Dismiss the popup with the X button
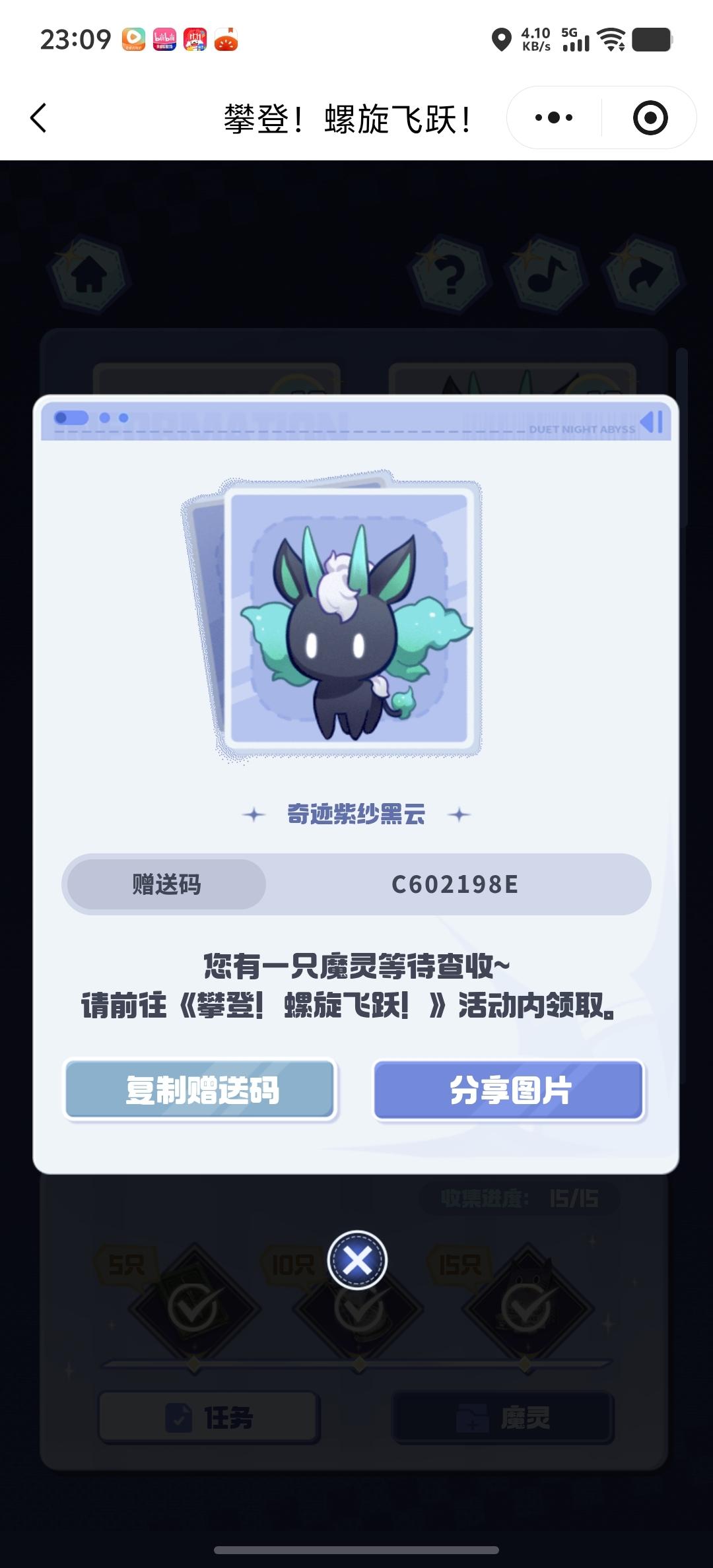The width and height of the screenshot is (713, 1568). pyautogui.click(x=357, y=1260)
